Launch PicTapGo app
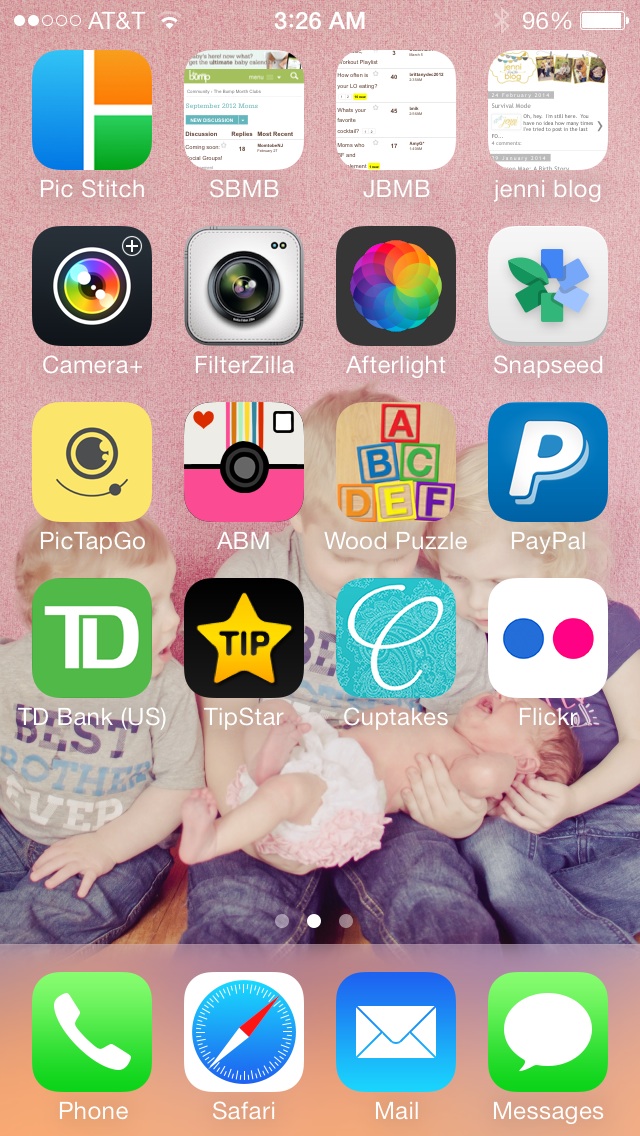640x1136 pixels. point(92,462)
